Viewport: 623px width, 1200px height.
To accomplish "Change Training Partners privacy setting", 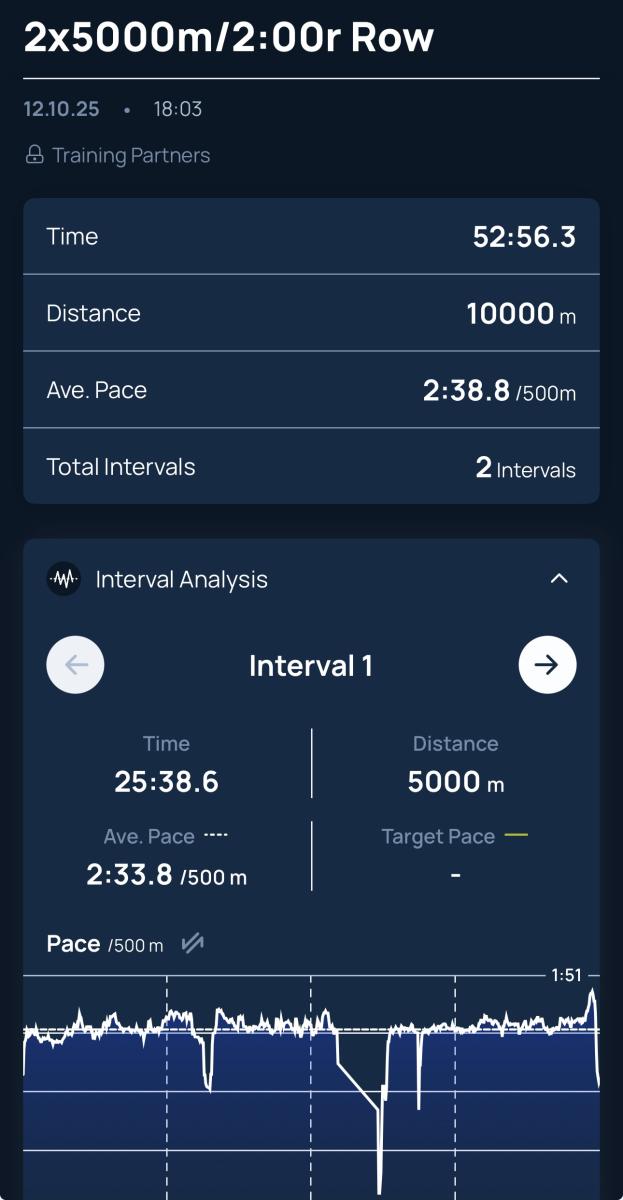I will tap(118, 155).
